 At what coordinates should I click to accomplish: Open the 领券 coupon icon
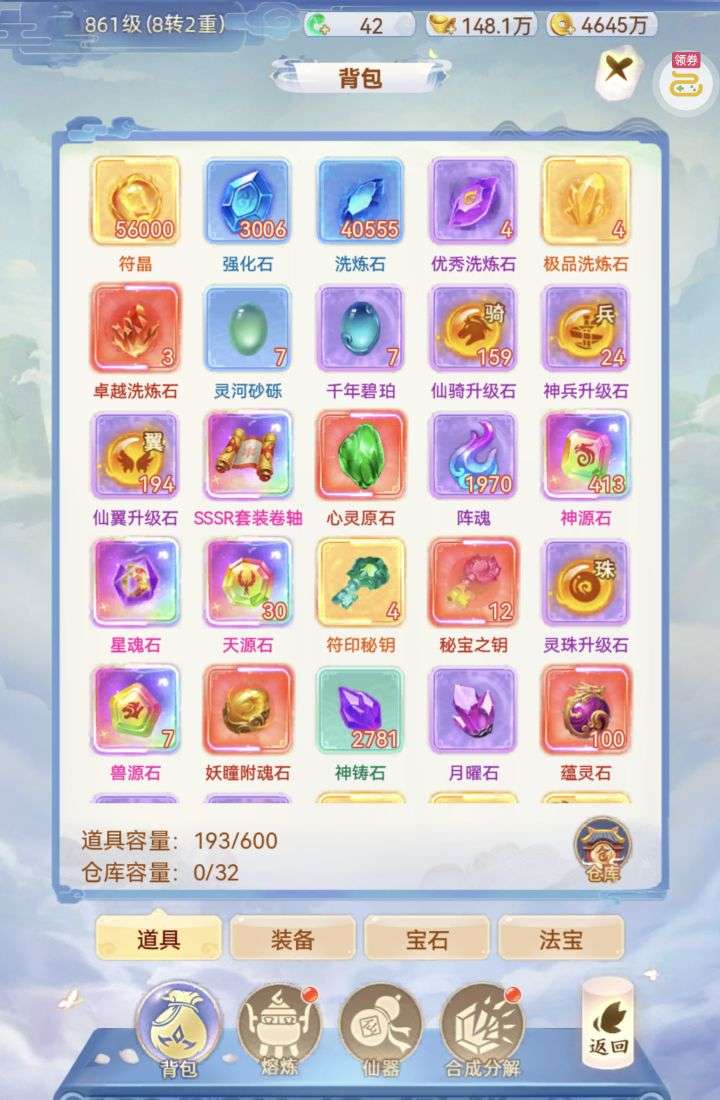point(685,80)
